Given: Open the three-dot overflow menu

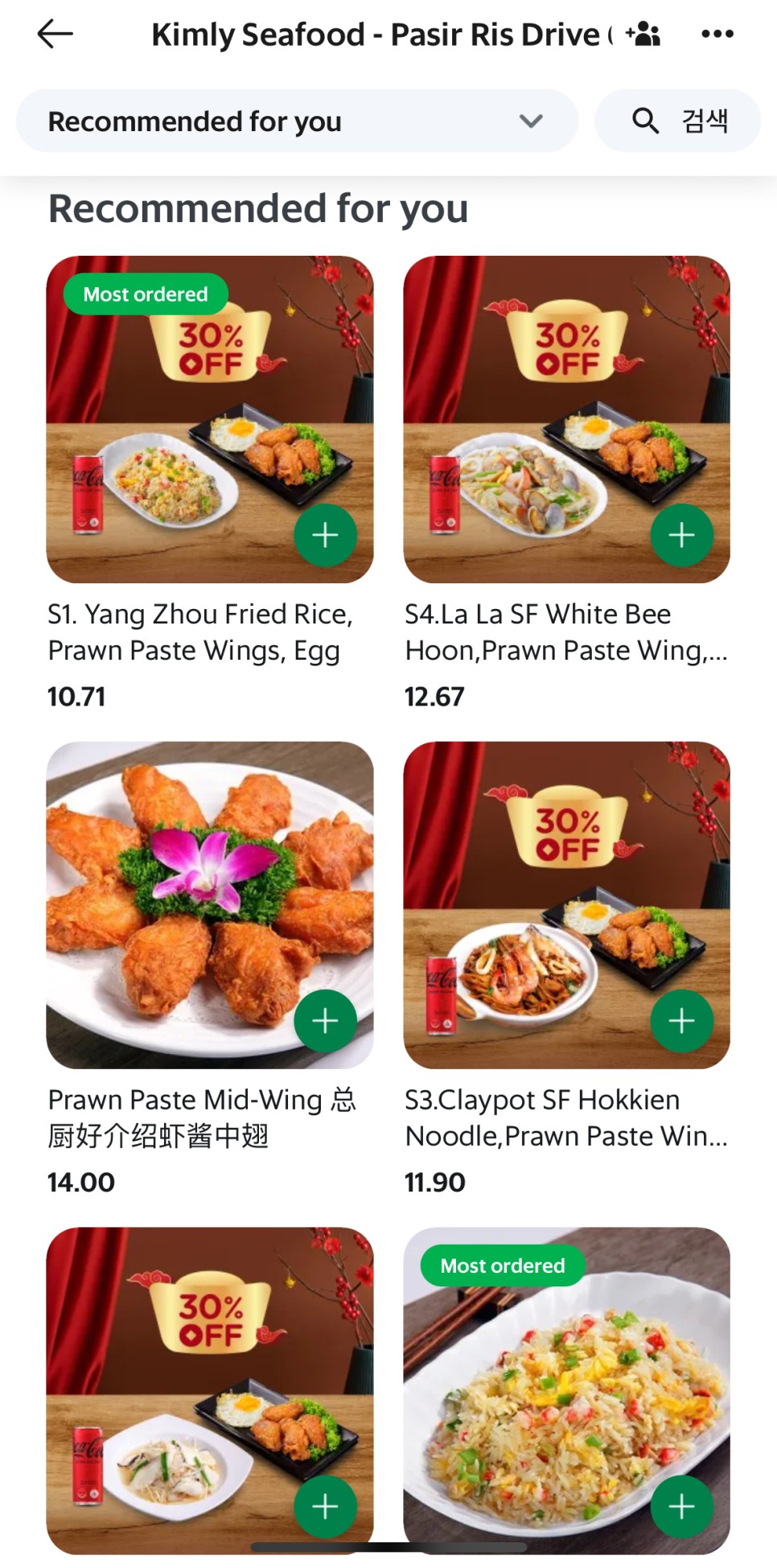Looking at the screenshot, I should tap(717, 34).
